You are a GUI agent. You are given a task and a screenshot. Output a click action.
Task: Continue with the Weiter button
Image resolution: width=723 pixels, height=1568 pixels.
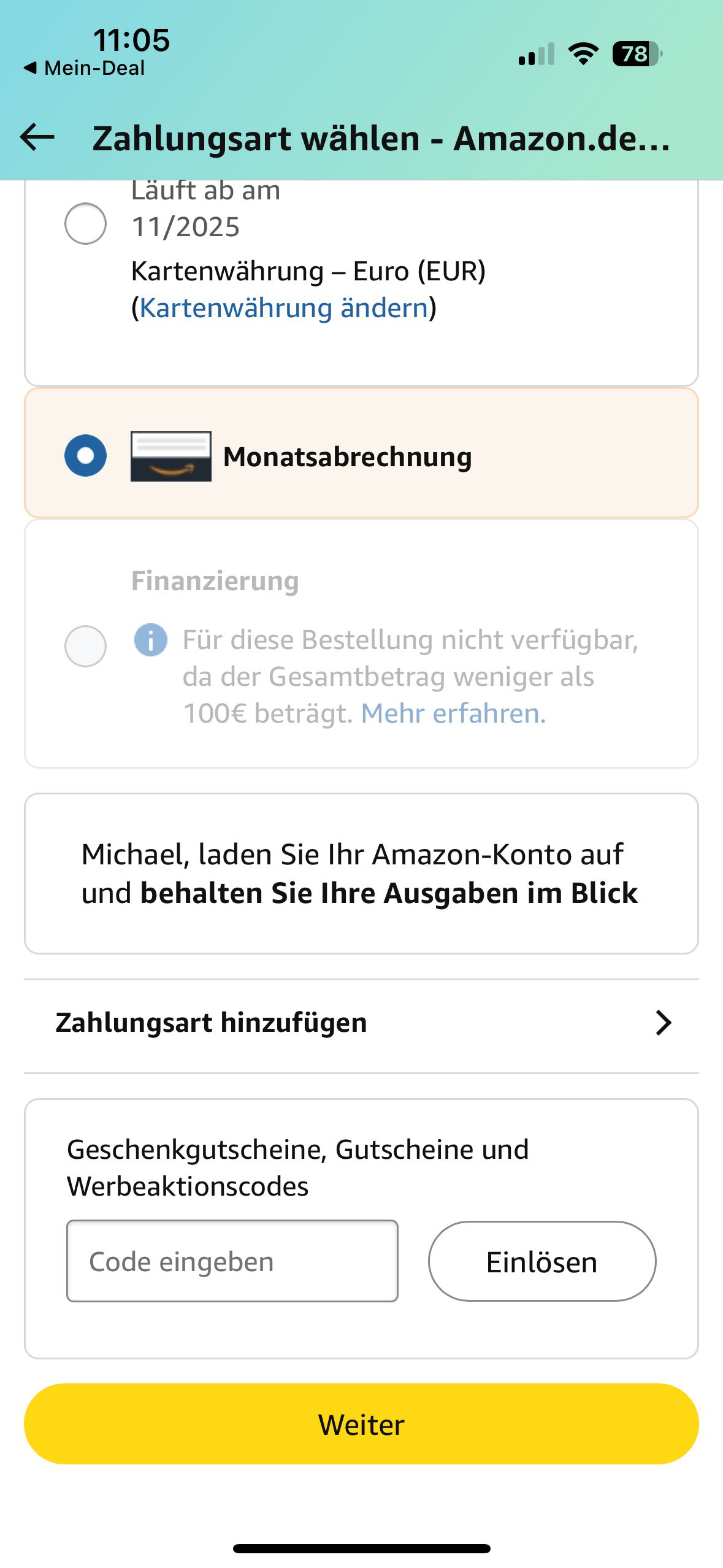(x=361, y=1424)
